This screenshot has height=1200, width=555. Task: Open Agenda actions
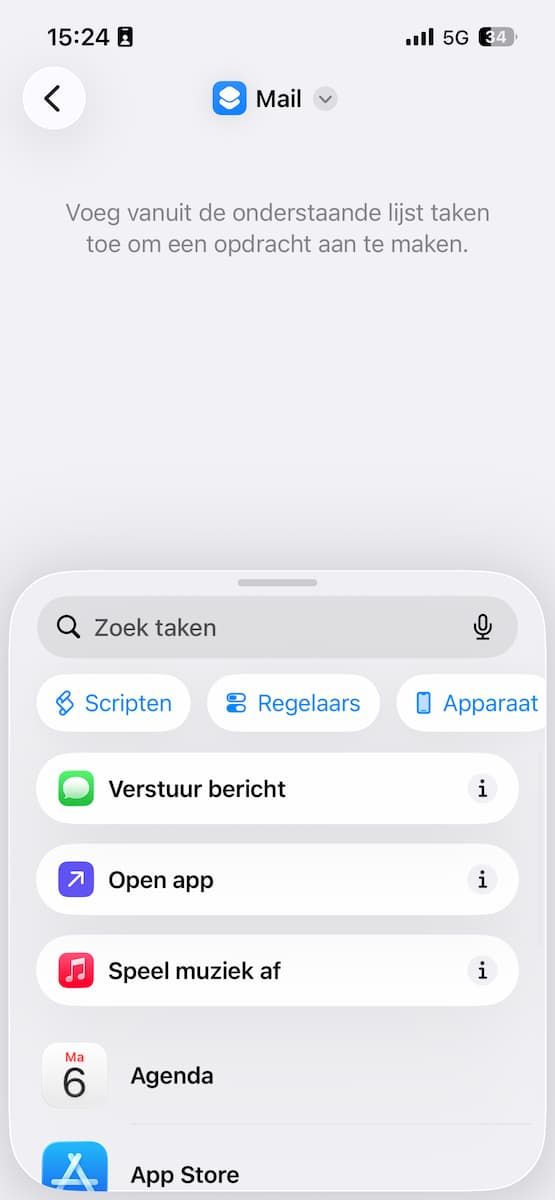click(x=277, y=1076)
